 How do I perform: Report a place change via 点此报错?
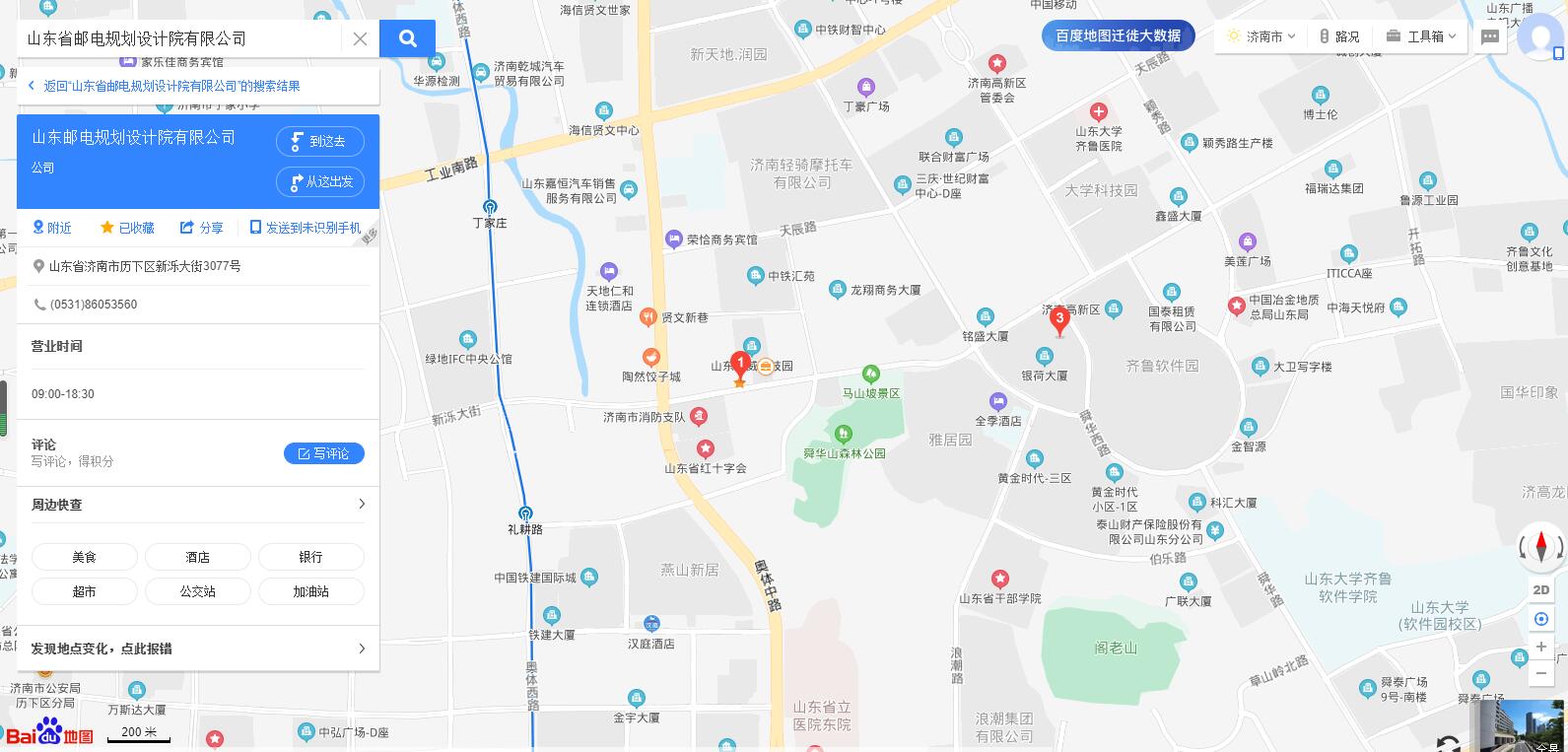point(197,649)
